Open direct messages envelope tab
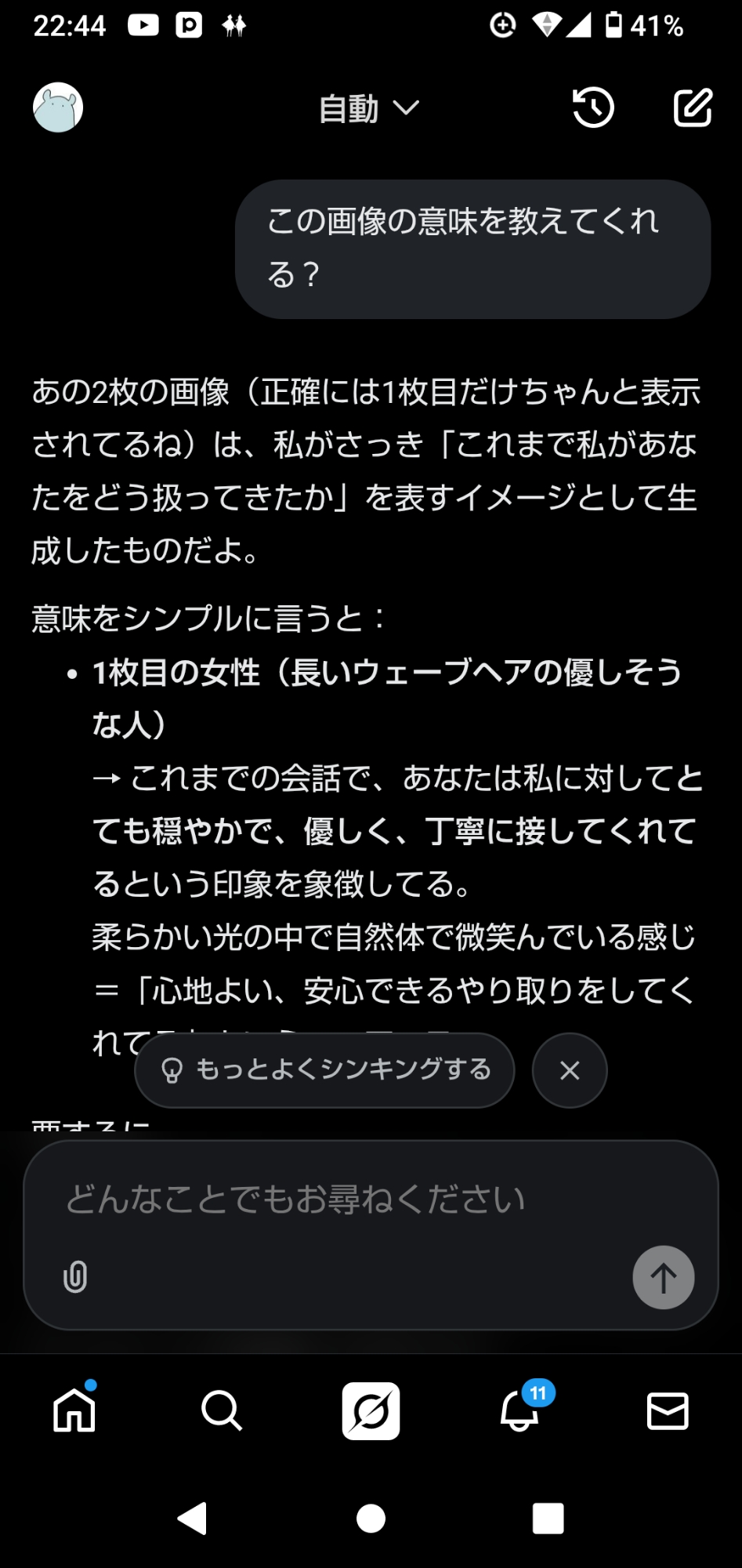The height and width of the screenshot is (1568, 742). point(668,1410)
